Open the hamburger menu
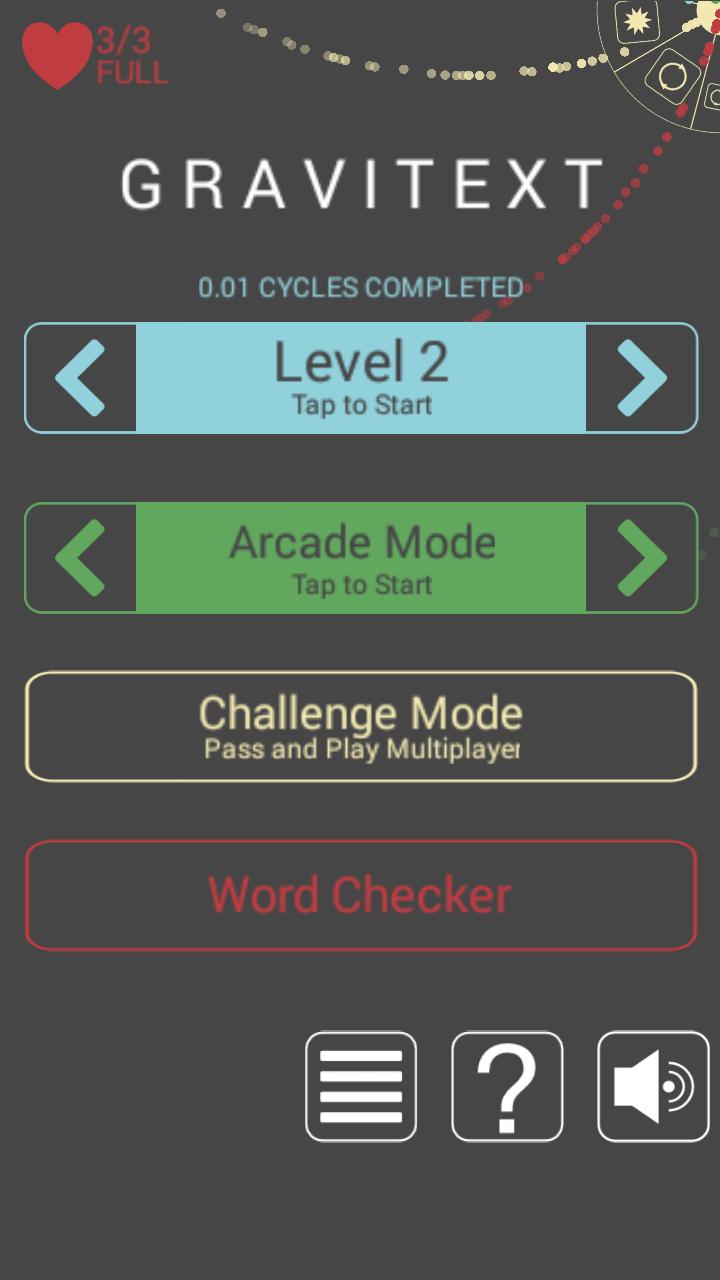Screen dimensions: 720x1280 click(361, 1086)
